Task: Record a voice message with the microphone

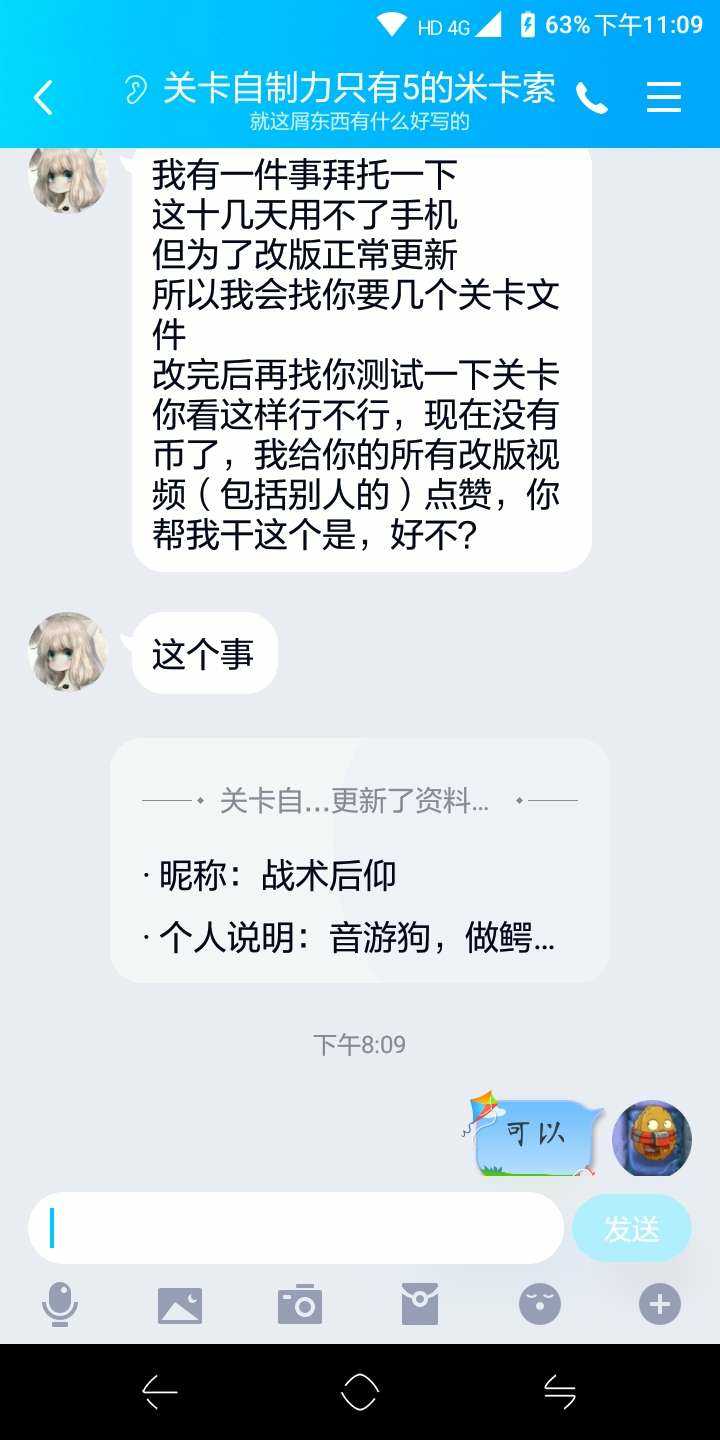Action: pyautogui.click(x=60, y=1305)
